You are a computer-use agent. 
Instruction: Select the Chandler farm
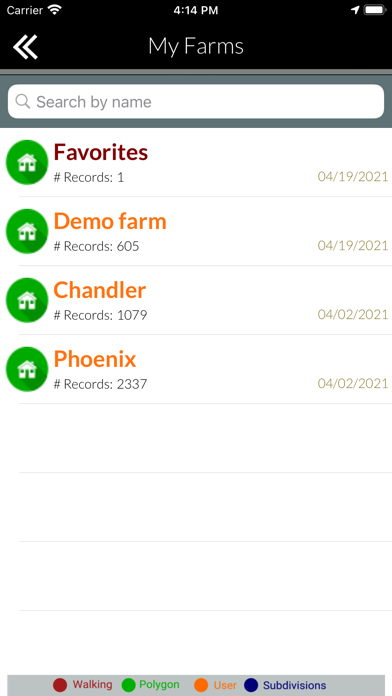point(196,300)
